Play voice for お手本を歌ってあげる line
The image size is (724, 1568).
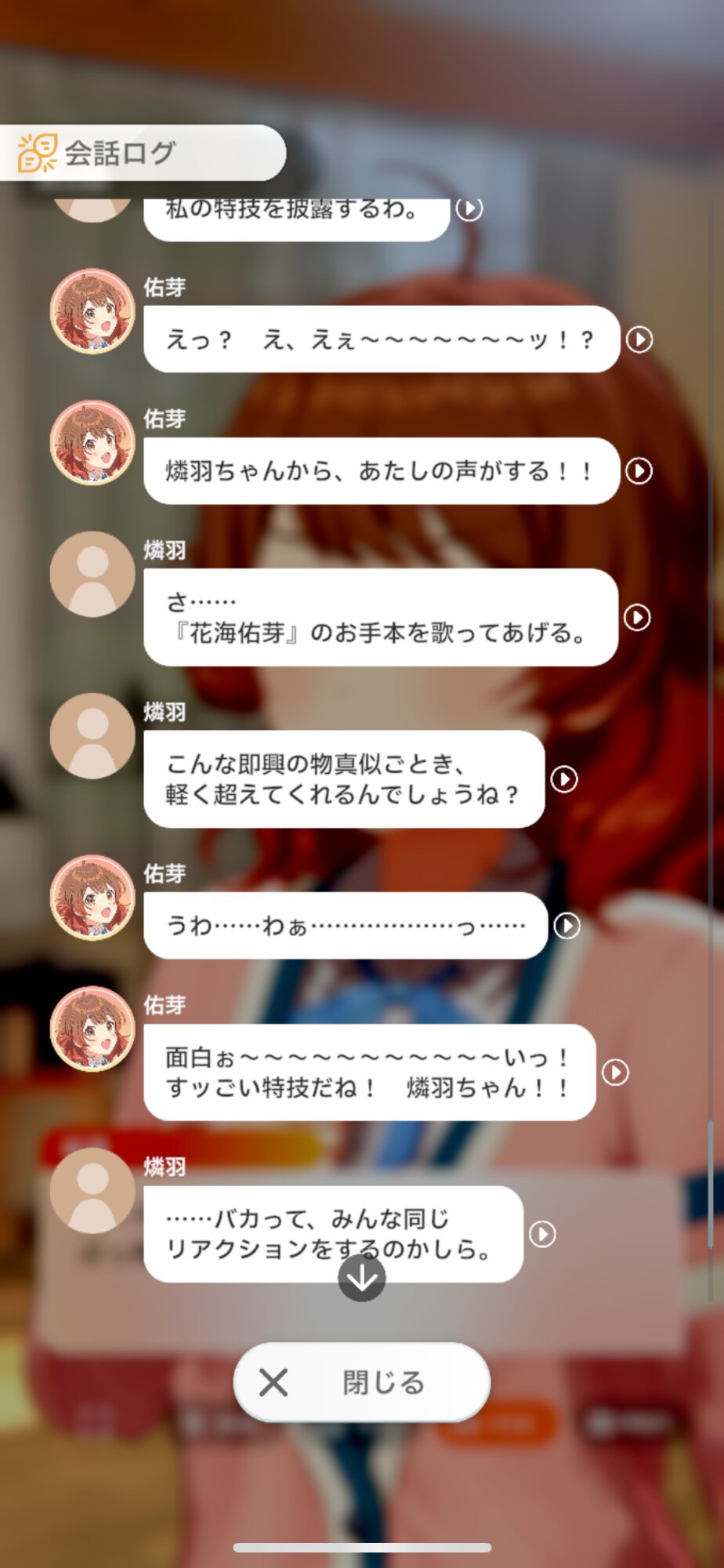point(637,618)
